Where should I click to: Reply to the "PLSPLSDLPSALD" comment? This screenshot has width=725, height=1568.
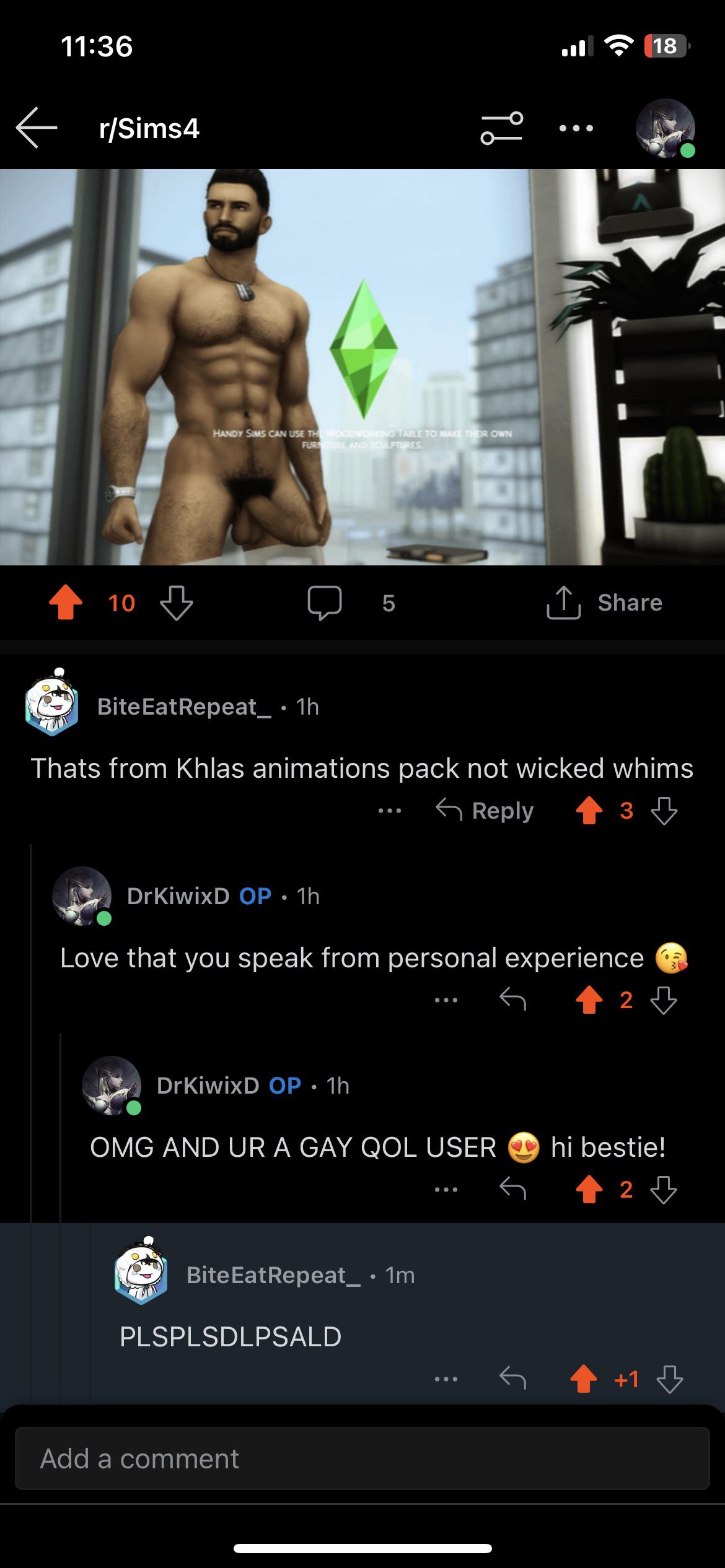[x=512, y=1379]
